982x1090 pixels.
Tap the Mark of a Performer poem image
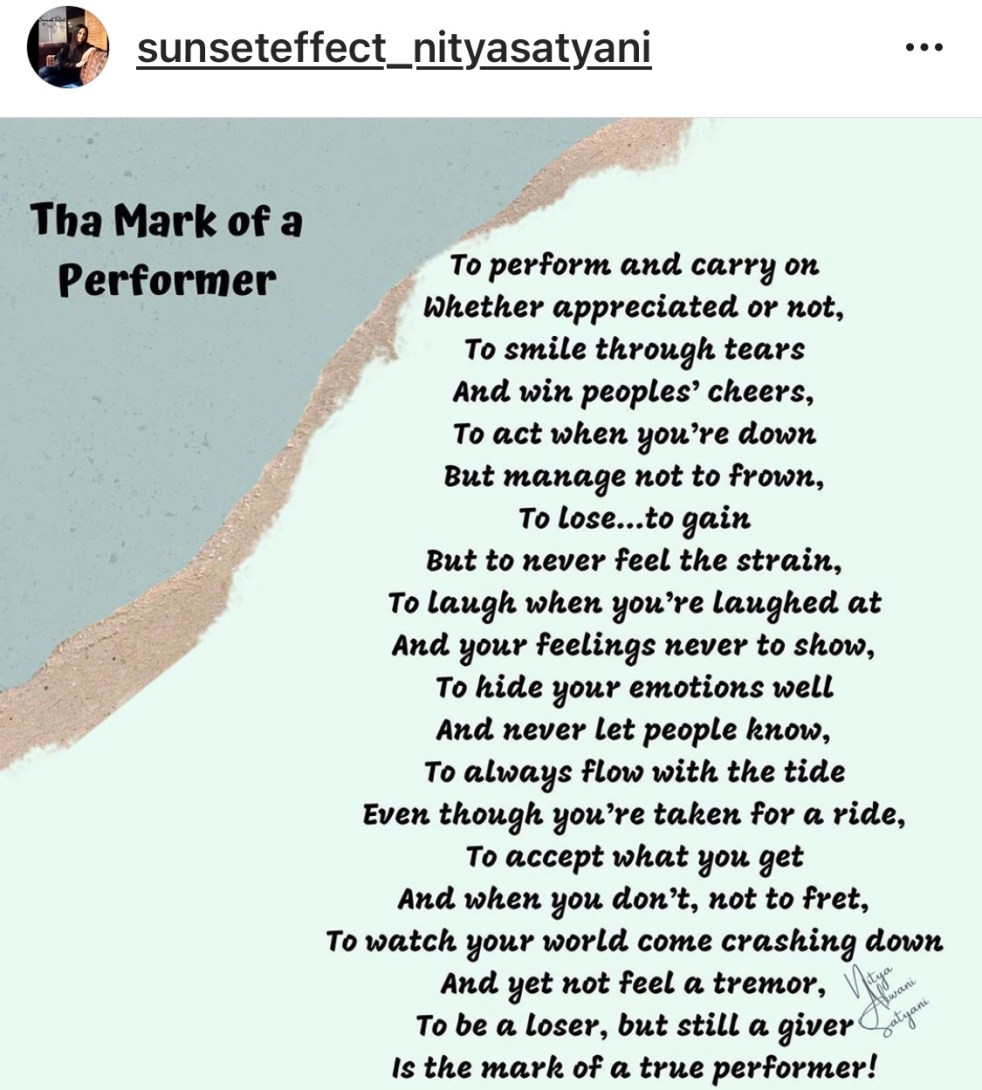[x=490, y=600]
